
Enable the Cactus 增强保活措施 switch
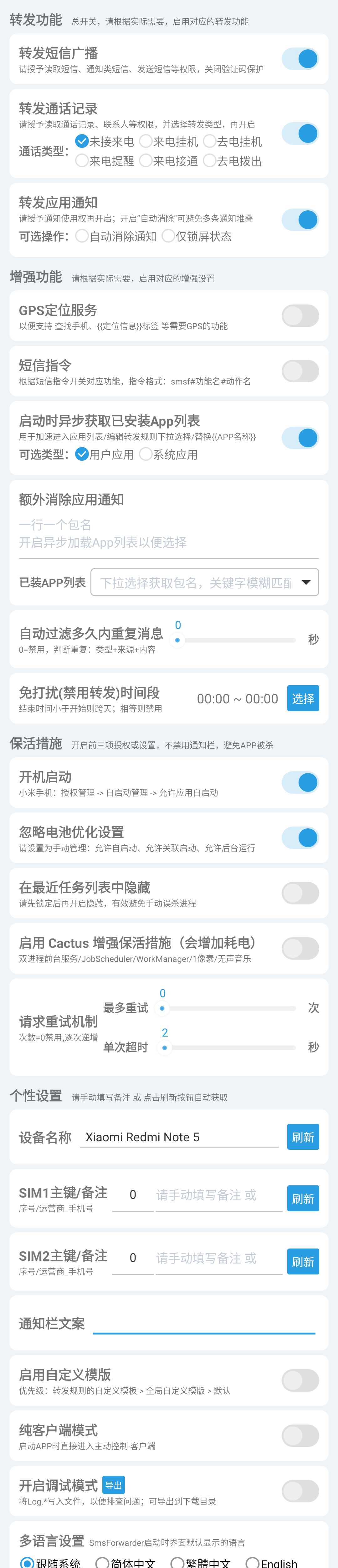tap(300, 948)
